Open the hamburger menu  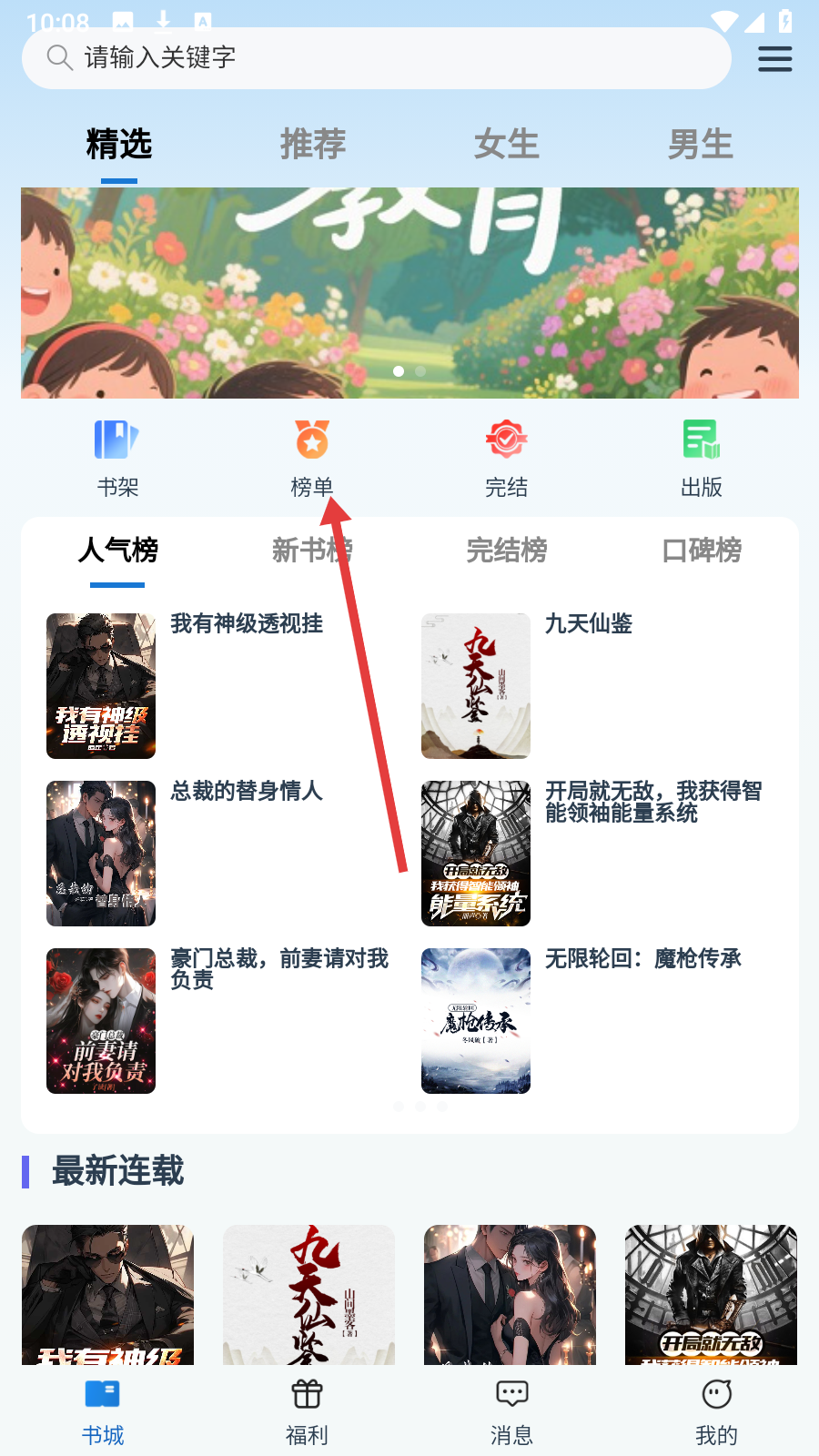pyautogui.click(x=774, y=59)
